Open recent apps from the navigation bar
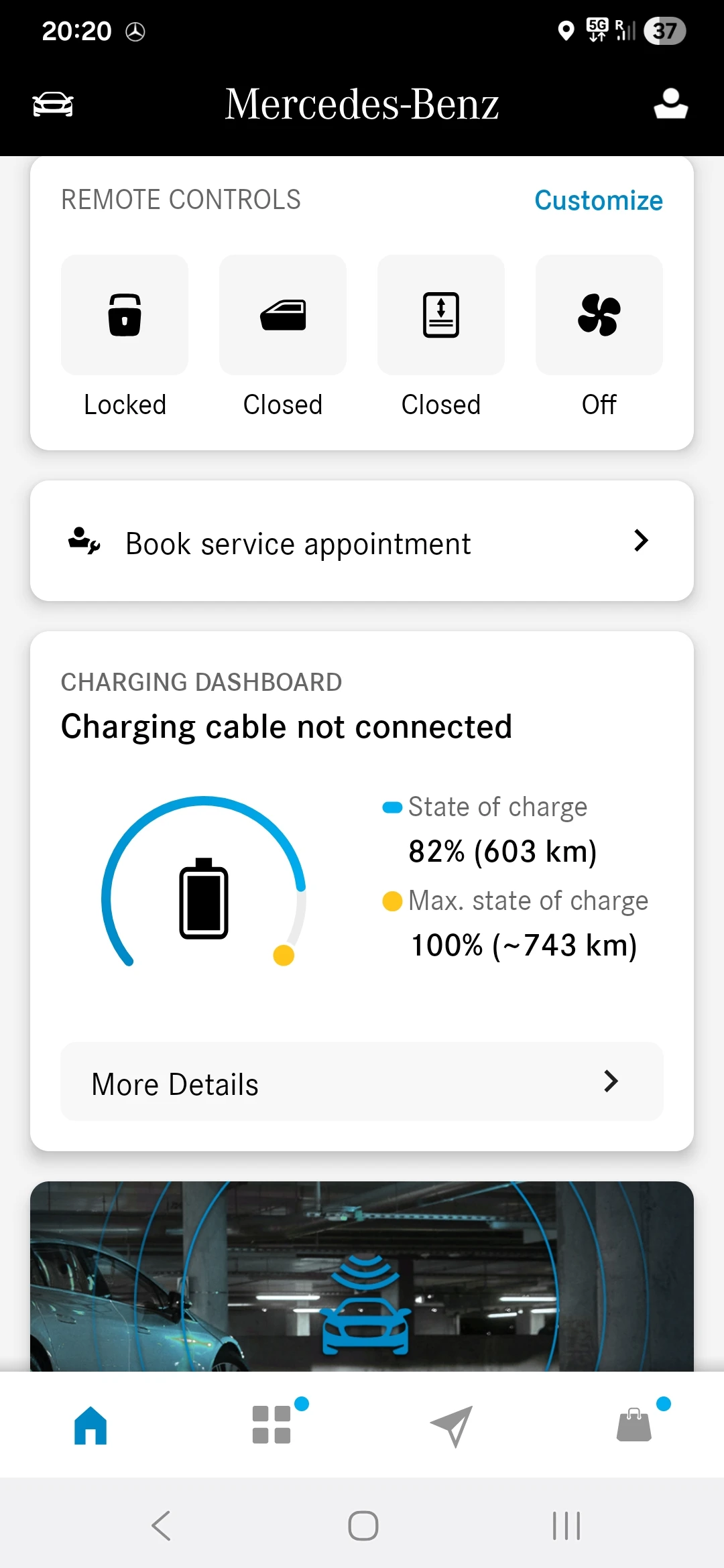This screenshot has height=1568, width=724. [566, 1526]
